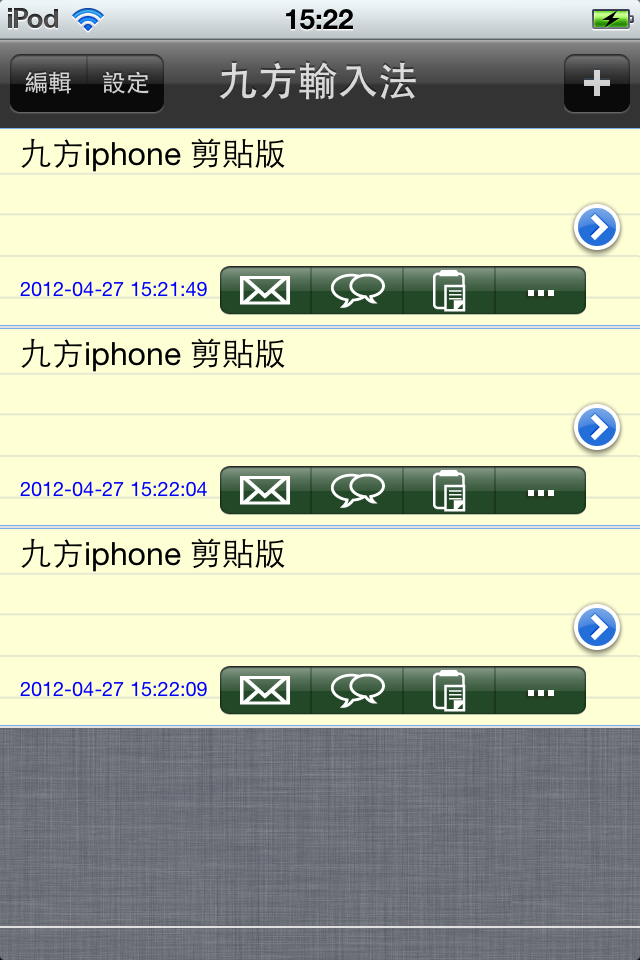Copy the 15:22:04 note to clipboard

point(449,491)
